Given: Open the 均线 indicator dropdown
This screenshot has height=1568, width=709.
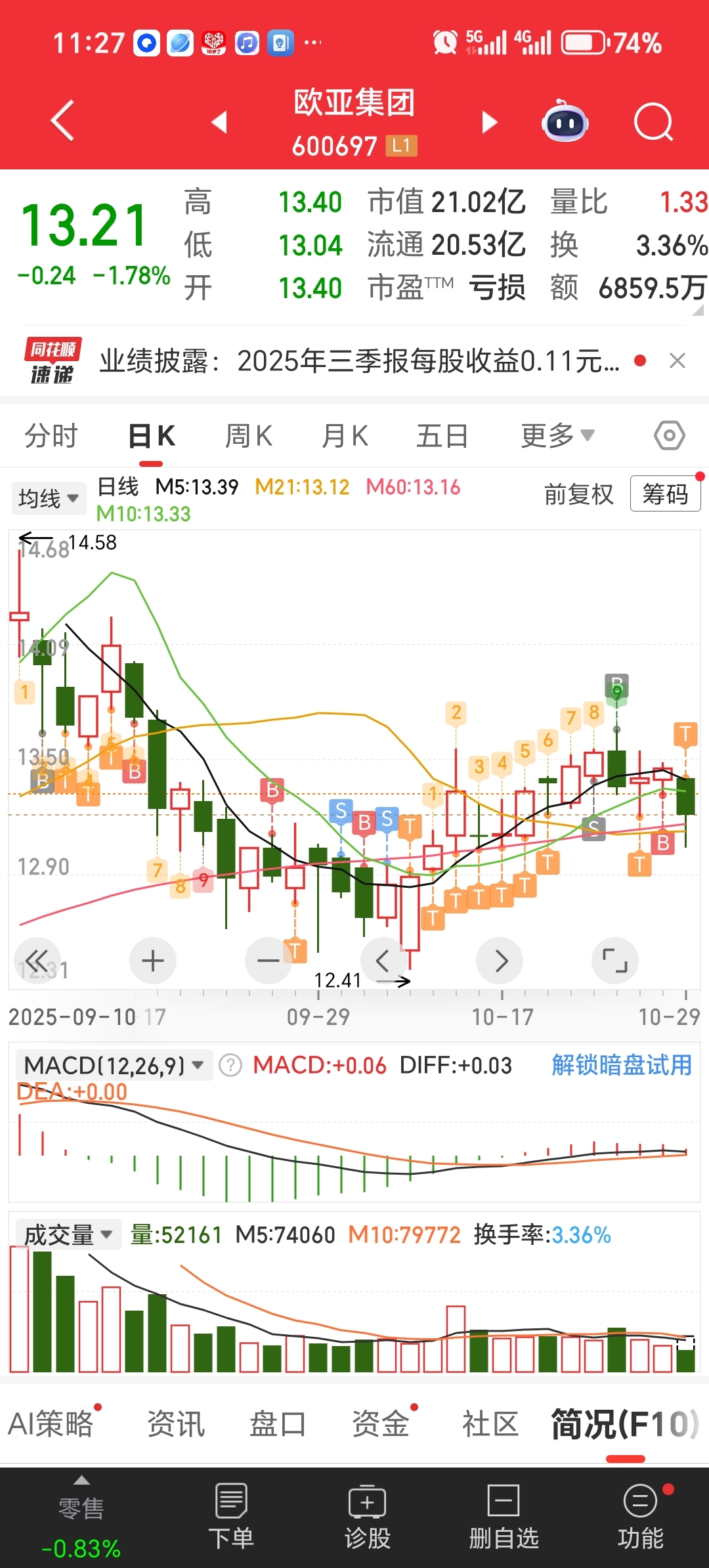Looking at the screenshot, I should pyautogui.click(x=48, y=498).
